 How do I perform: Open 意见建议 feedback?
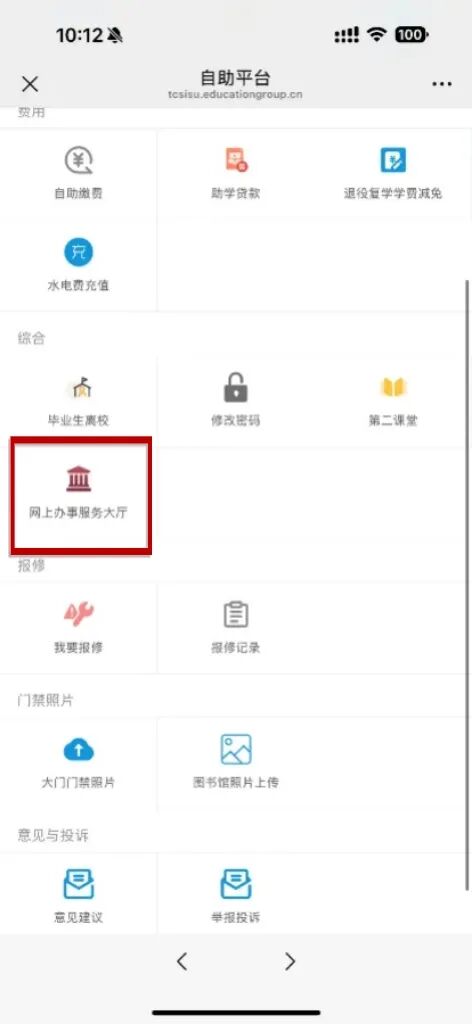78,895
